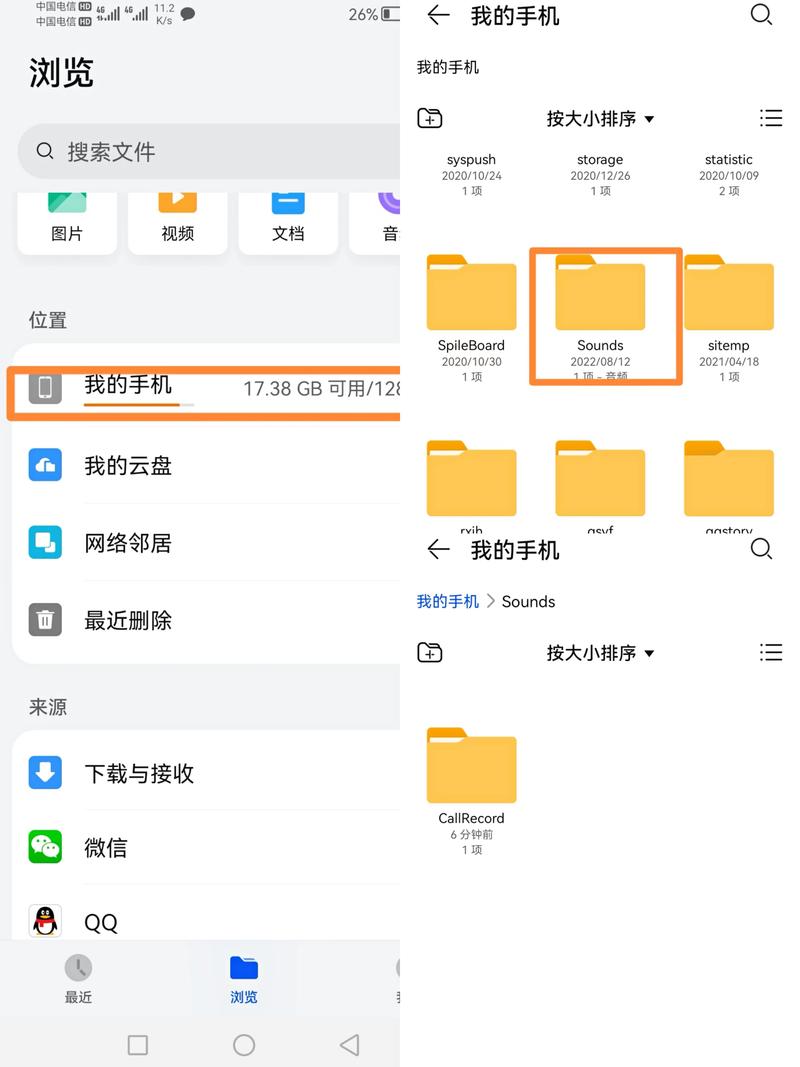Tap the 我的手机 breadcrumb link
The height and width of the screenshot is (1067, 800).
tap(447, 601)
